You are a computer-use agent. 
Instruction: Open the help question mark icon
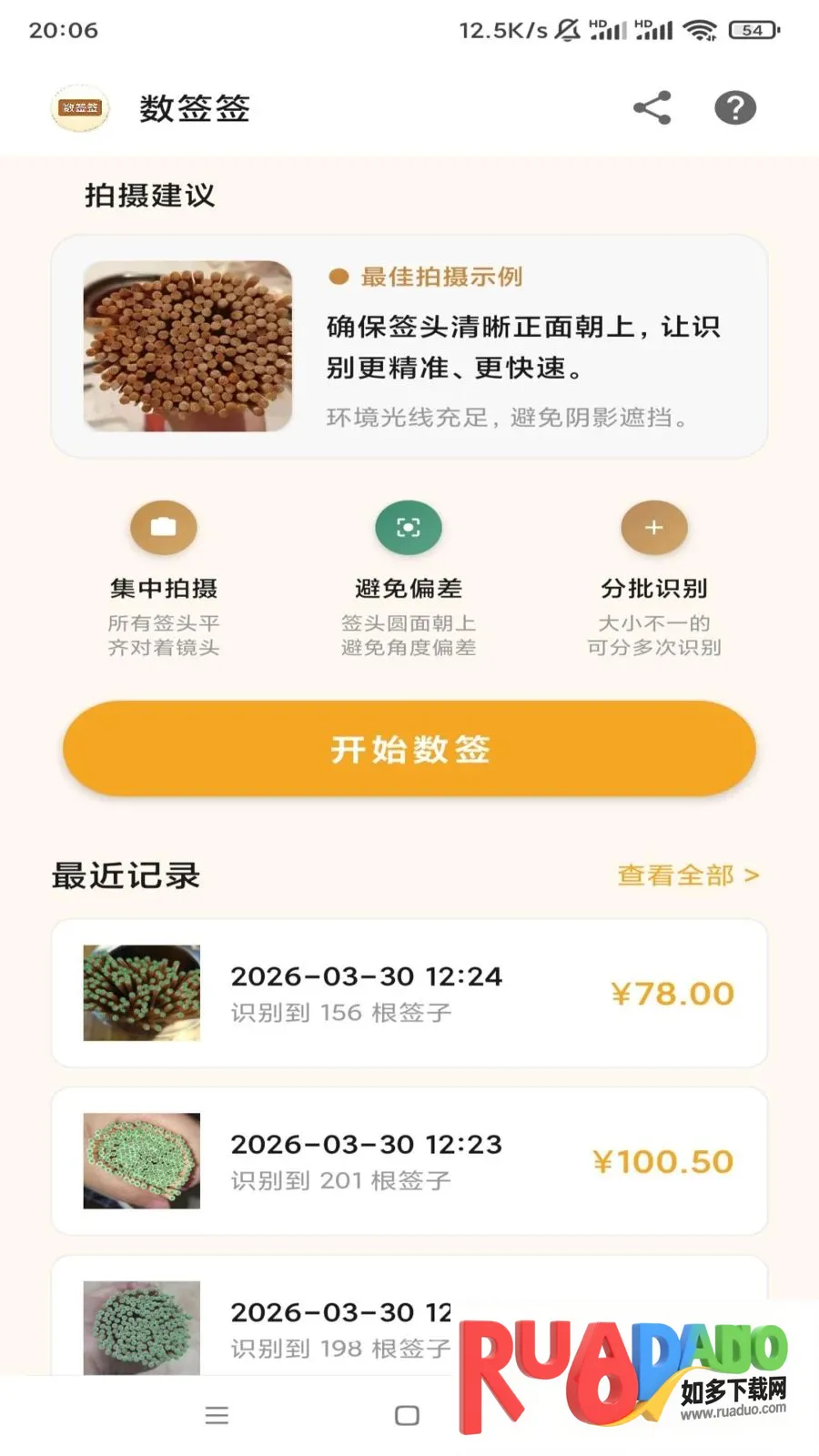pyautogui.click(x=735, y=108)
